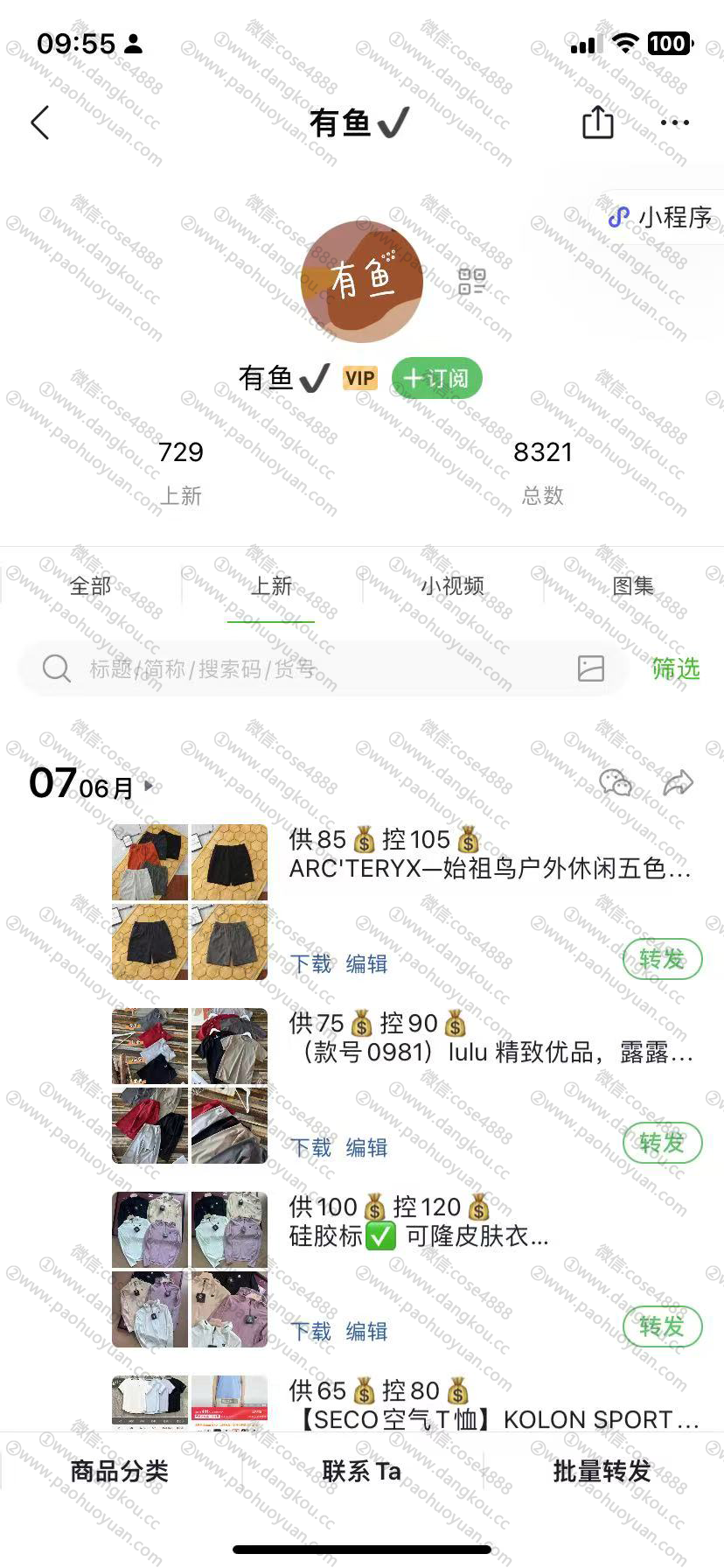The width and height of the screenshot is (724, 1568).
Task: Search by image icon in search bar
Action: (x=591, y=668)
